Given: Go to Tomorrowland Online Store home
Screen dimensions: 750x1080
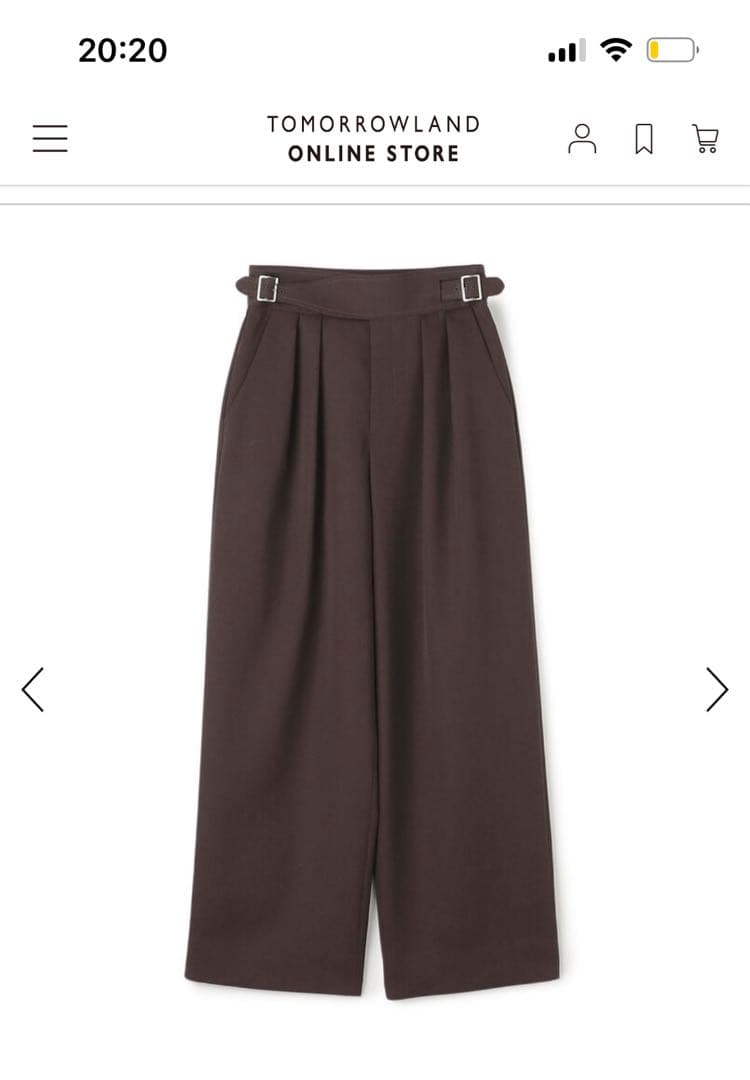Looking at the screenshot, I should point(373,138).
